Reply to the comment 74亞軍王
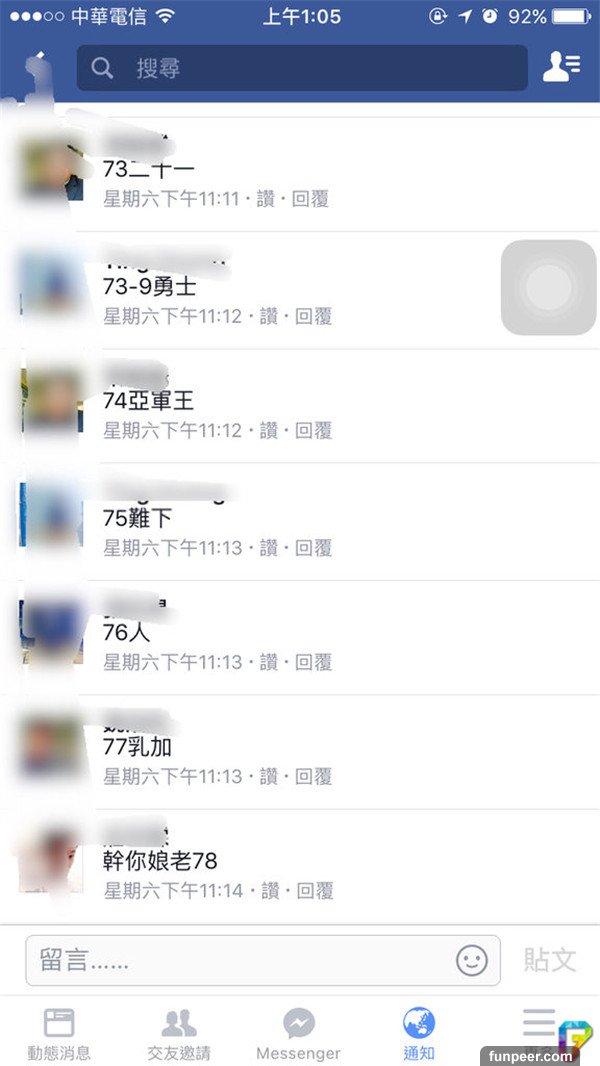Viewport: 600px width, 1066px height. click(x=312, y=431)
